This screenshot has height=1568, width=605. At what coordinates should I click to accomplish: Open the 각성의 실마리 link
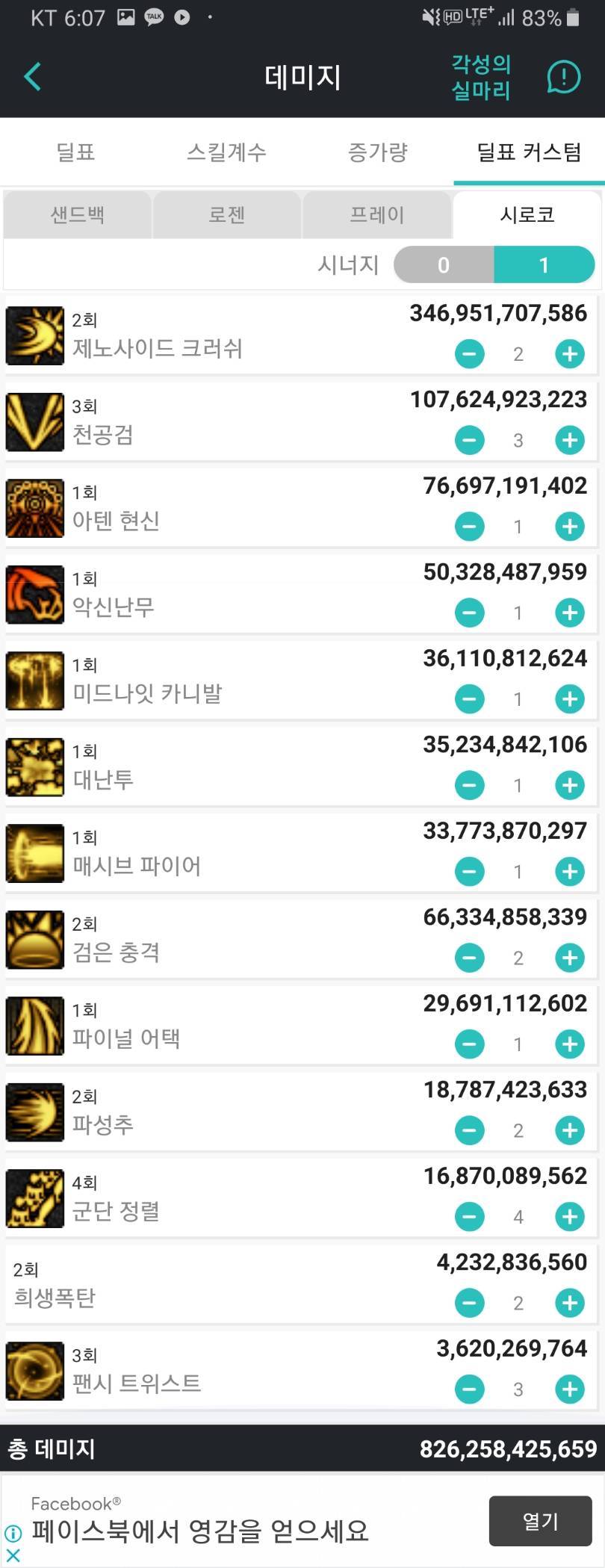pos(480,78)
